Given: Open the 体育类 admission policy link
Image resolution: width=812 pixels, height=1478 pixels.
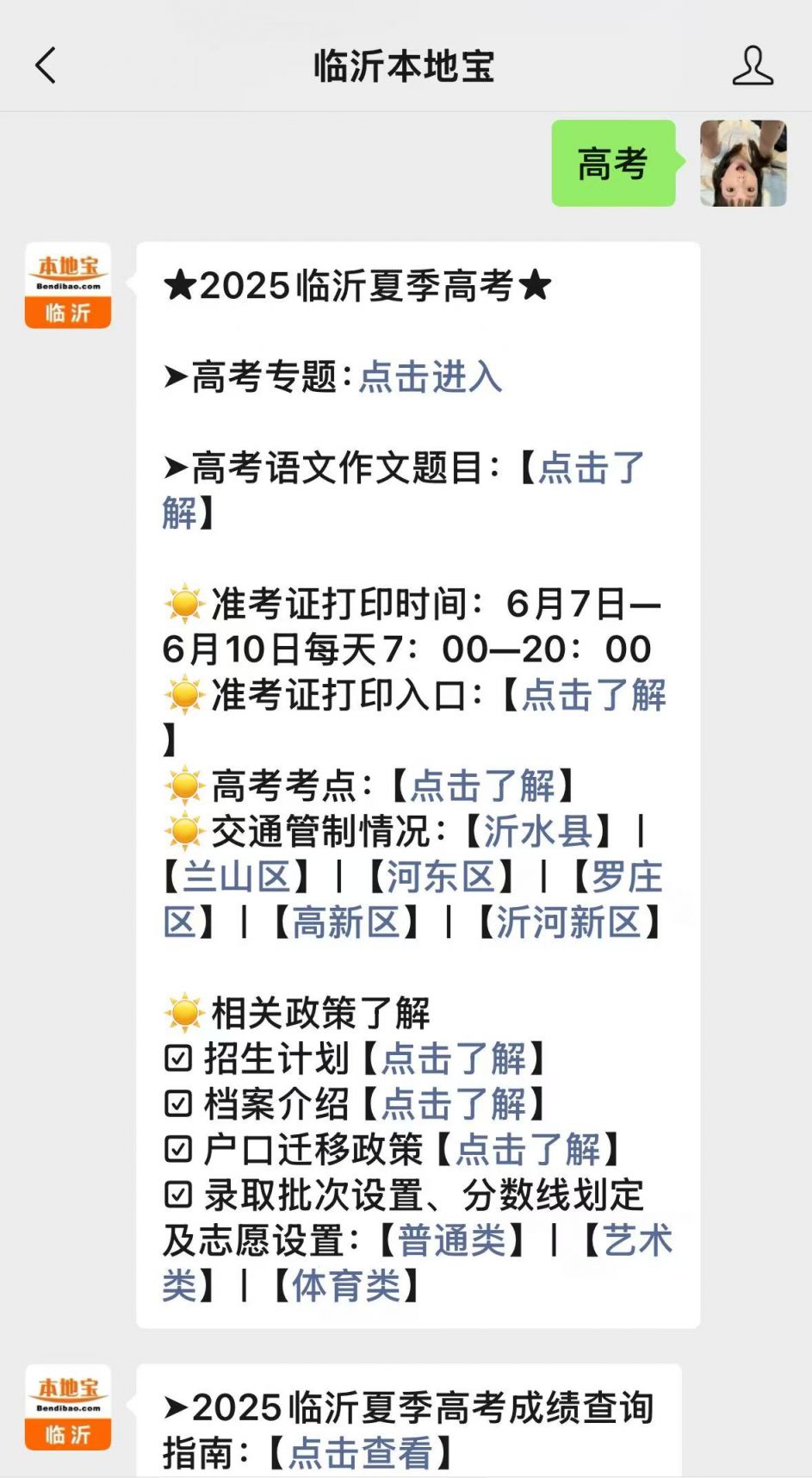Looking at the screenshot, I should coord(346,1286).
